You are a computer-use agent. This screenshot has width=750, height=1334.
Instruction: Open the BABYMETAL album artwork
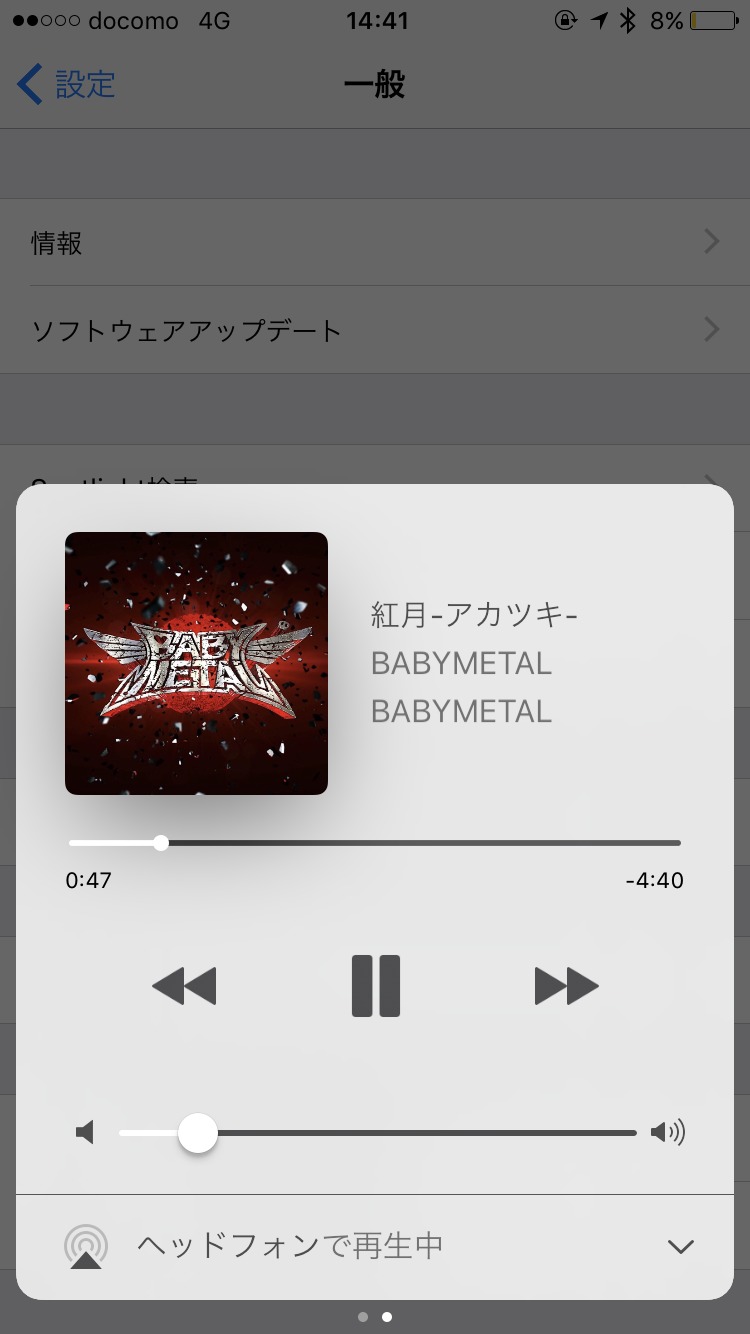point(196,663)
